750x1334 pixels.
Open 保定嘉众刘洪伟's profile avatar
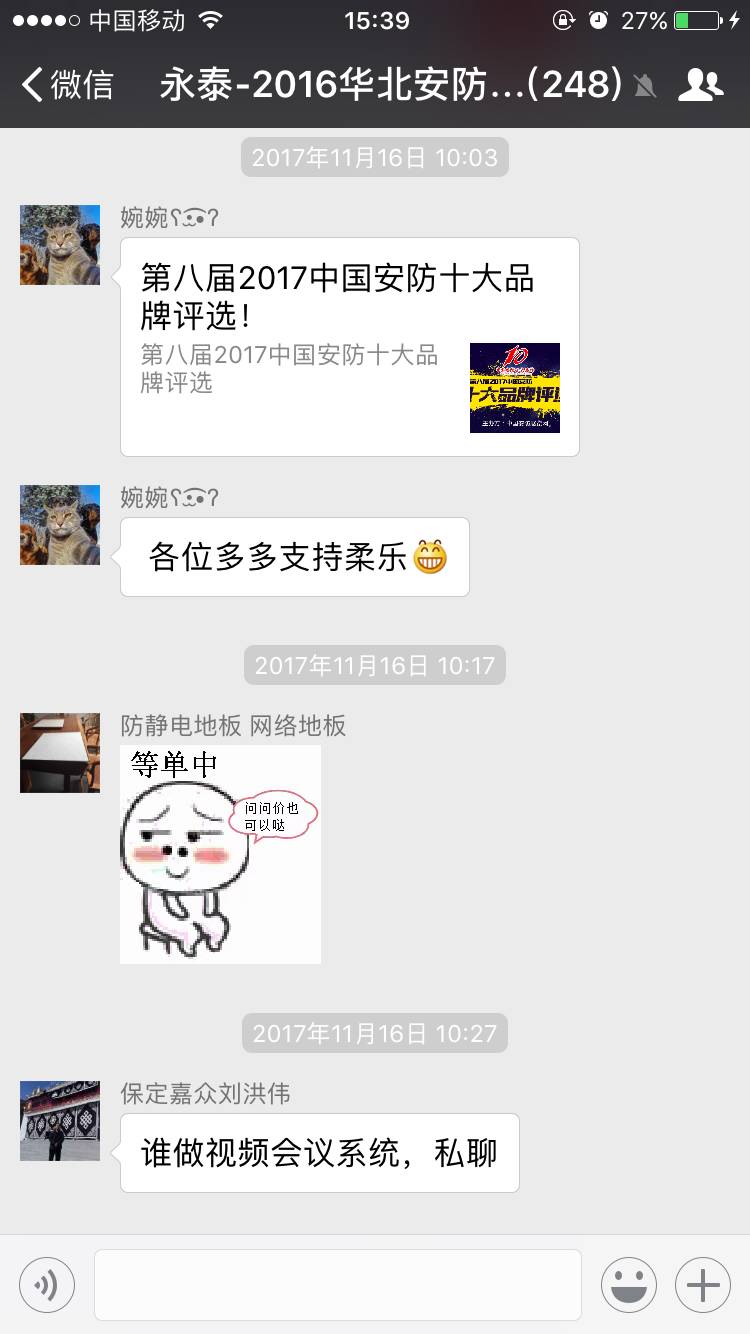(60, 1120)
